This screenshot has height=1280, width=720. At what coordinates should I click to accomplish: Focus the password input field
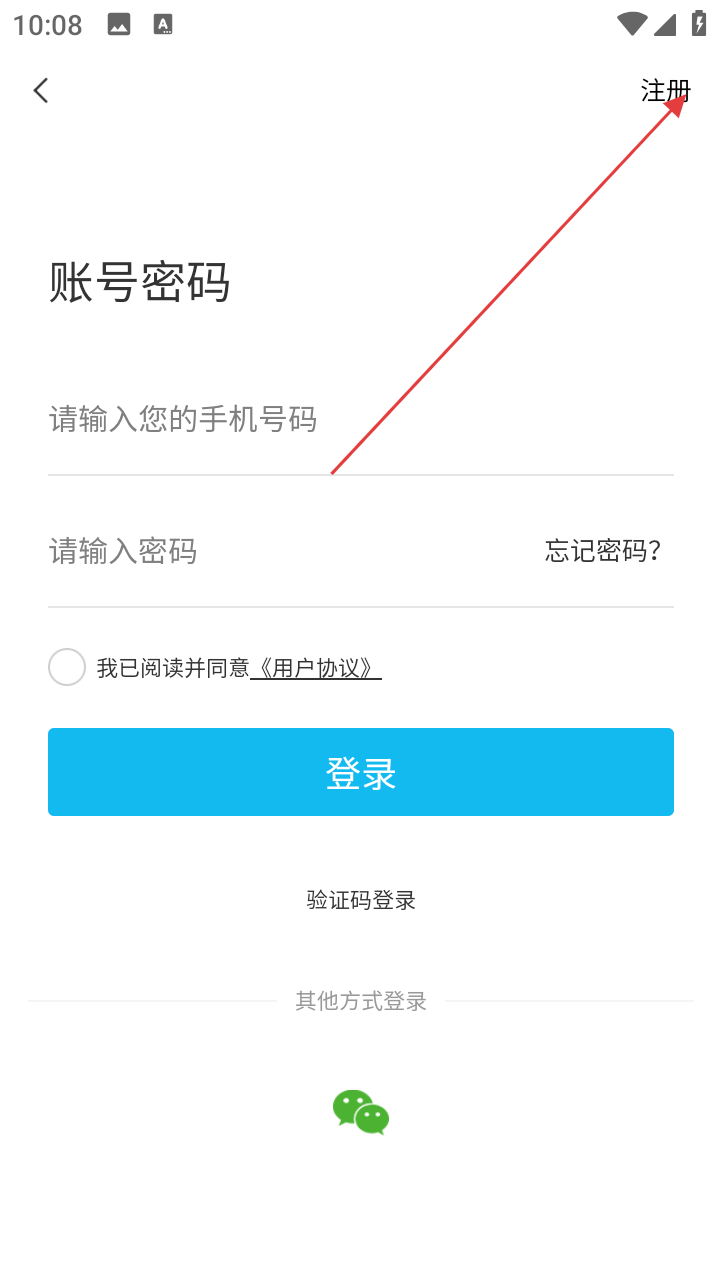[250, 551]
